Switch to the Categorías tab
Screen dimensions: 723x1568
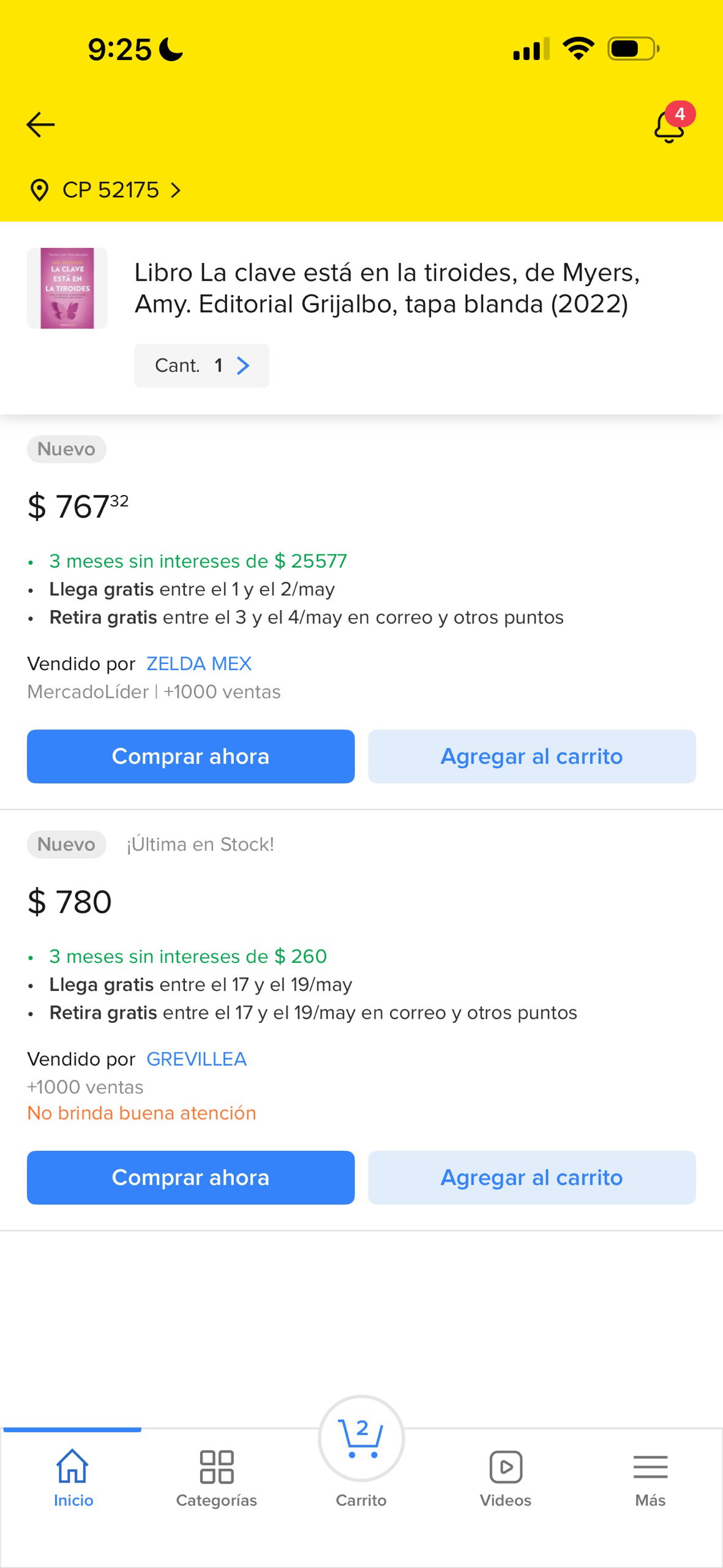tap(217, 1477)
